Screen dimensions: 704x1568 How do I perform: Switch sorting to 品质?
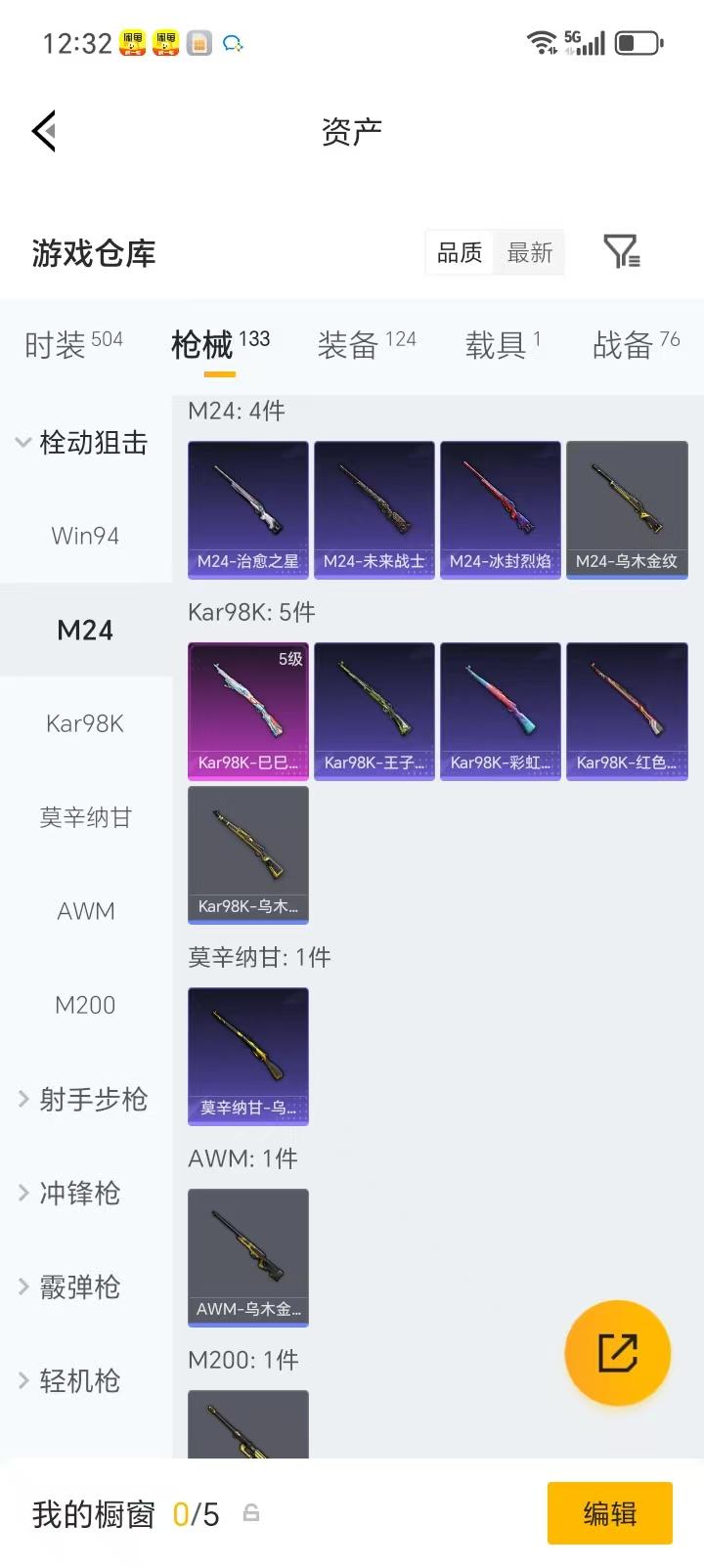459,252
